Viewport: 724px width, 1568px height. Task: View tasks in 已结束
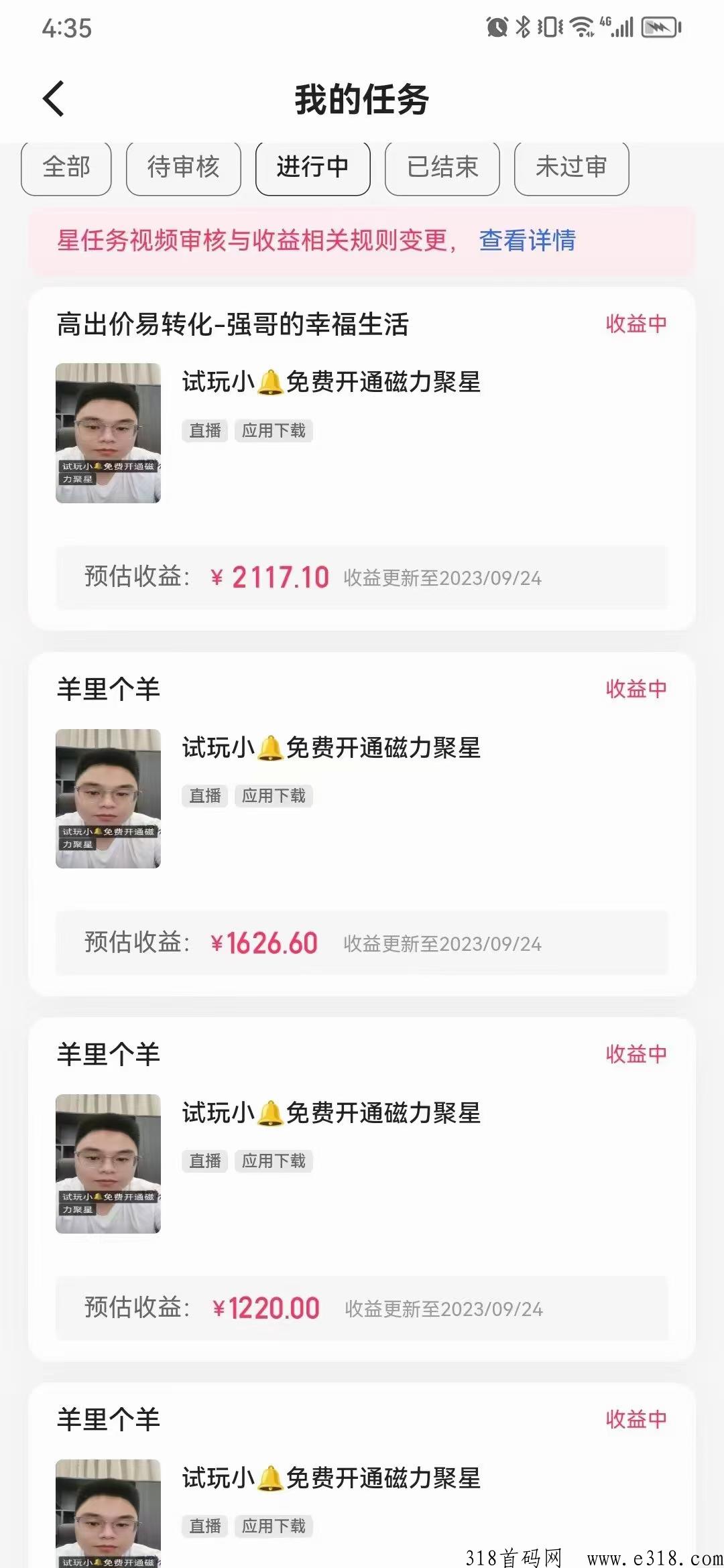[442, 168]
